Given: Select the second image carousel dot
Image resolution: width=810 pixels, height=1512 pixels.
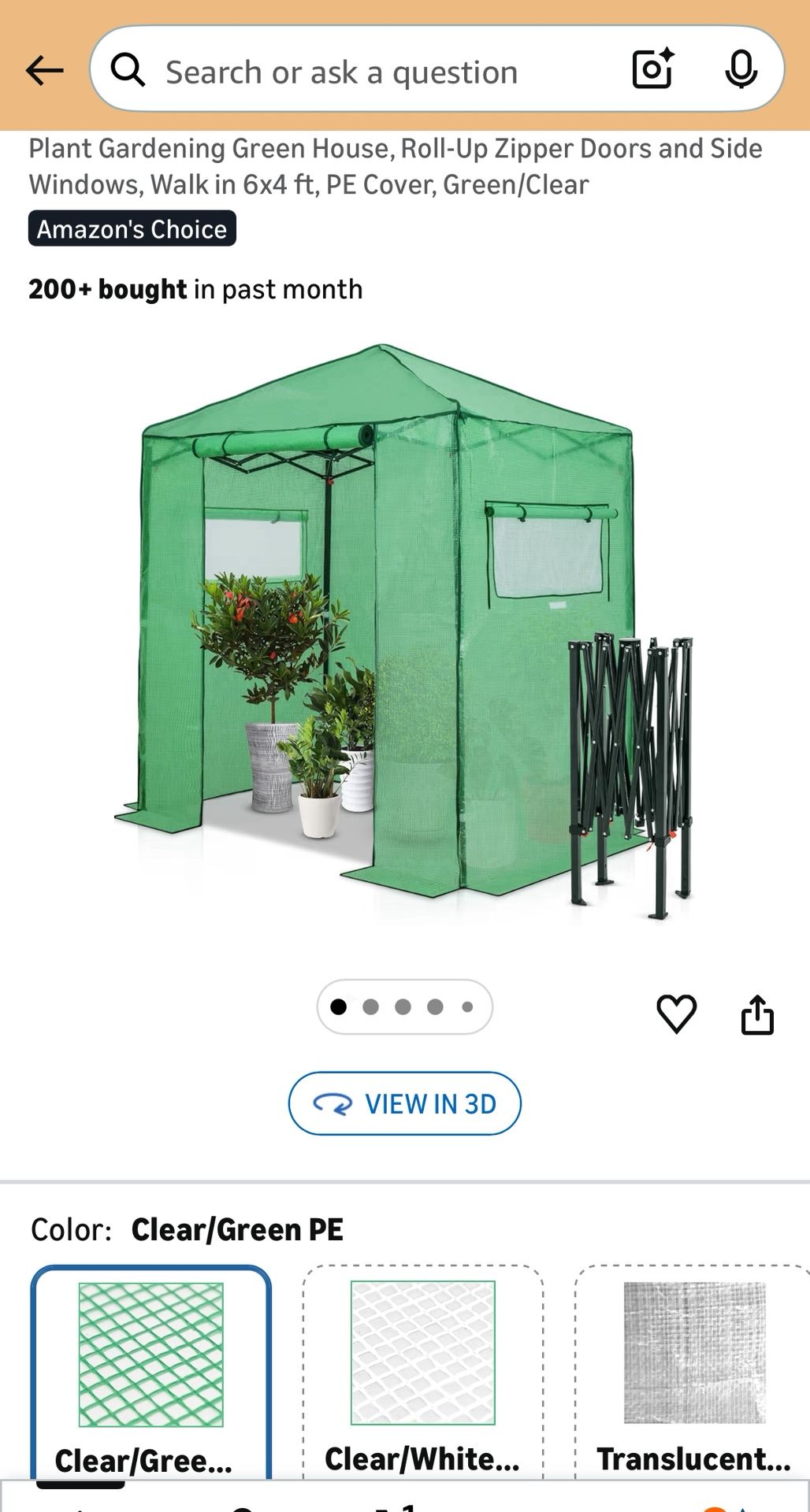Looking at the screenshot, I should click(369, 1006).
